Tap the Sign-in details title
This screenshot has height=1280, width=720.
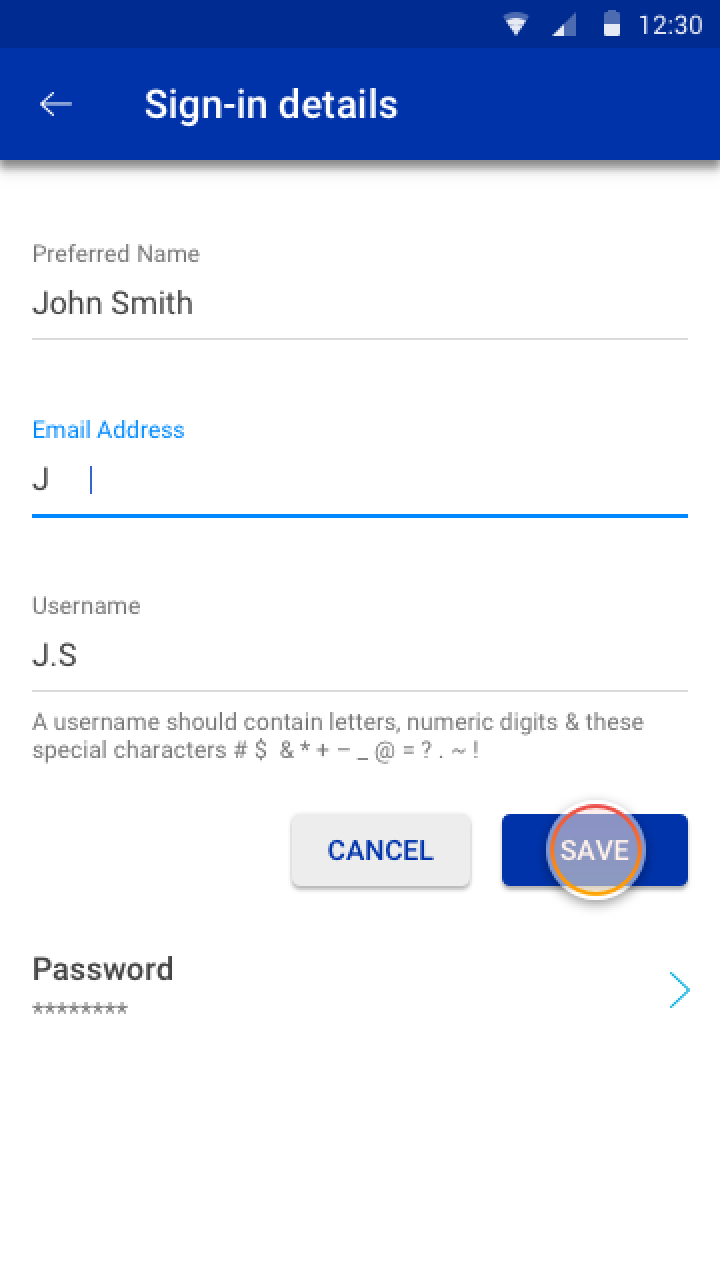point(270,103)
